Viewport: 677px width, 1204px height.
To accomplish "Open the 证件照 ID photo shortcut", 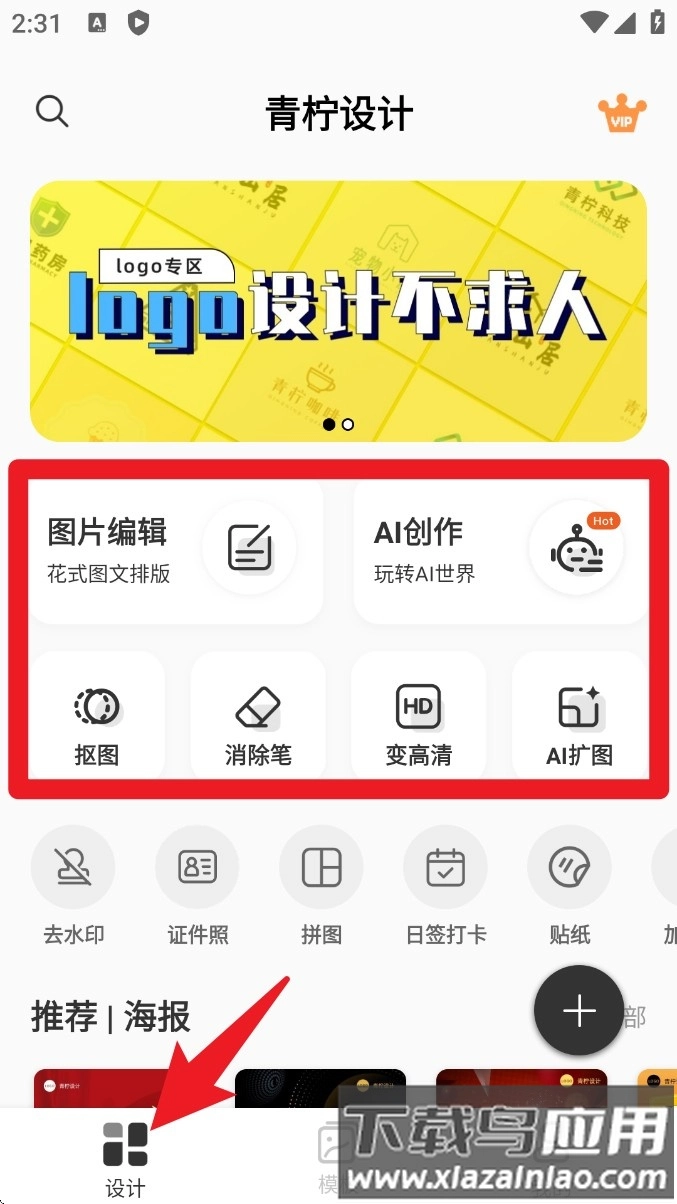I will [x=197, y=886].
